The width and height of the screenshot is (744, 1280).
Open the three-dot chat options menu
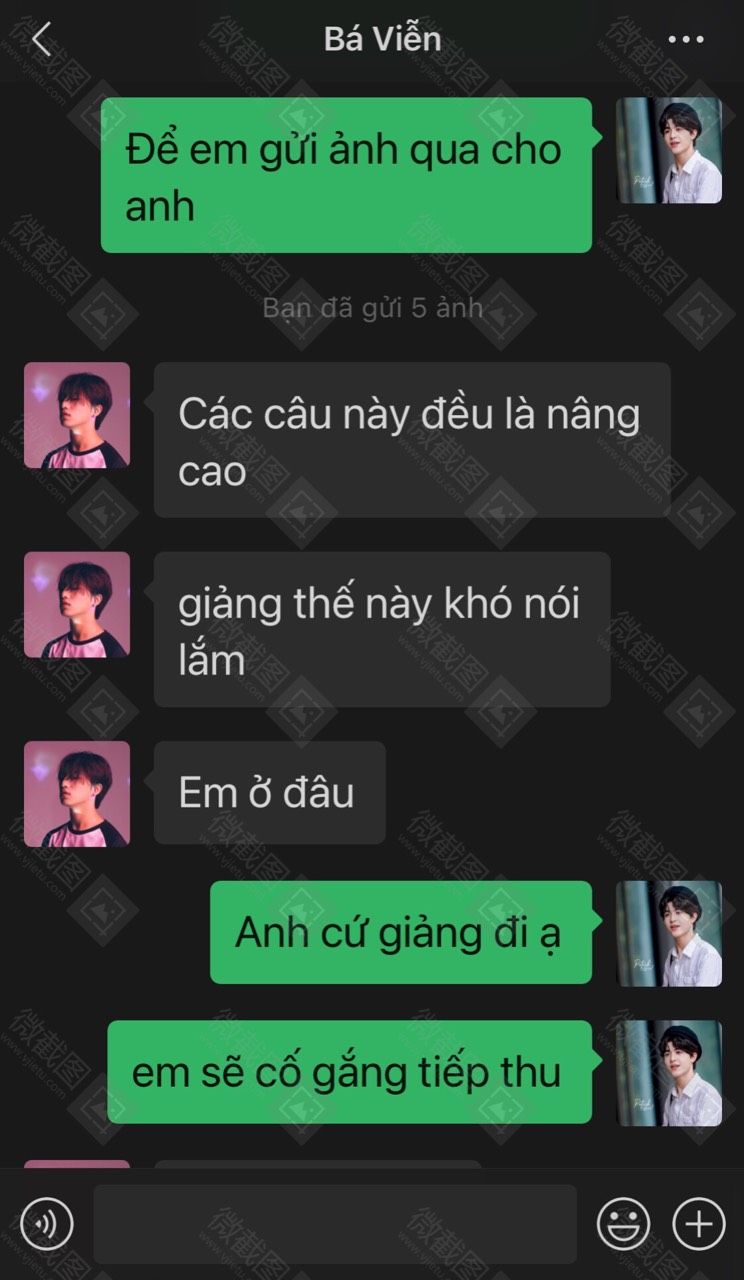(686, 40)
